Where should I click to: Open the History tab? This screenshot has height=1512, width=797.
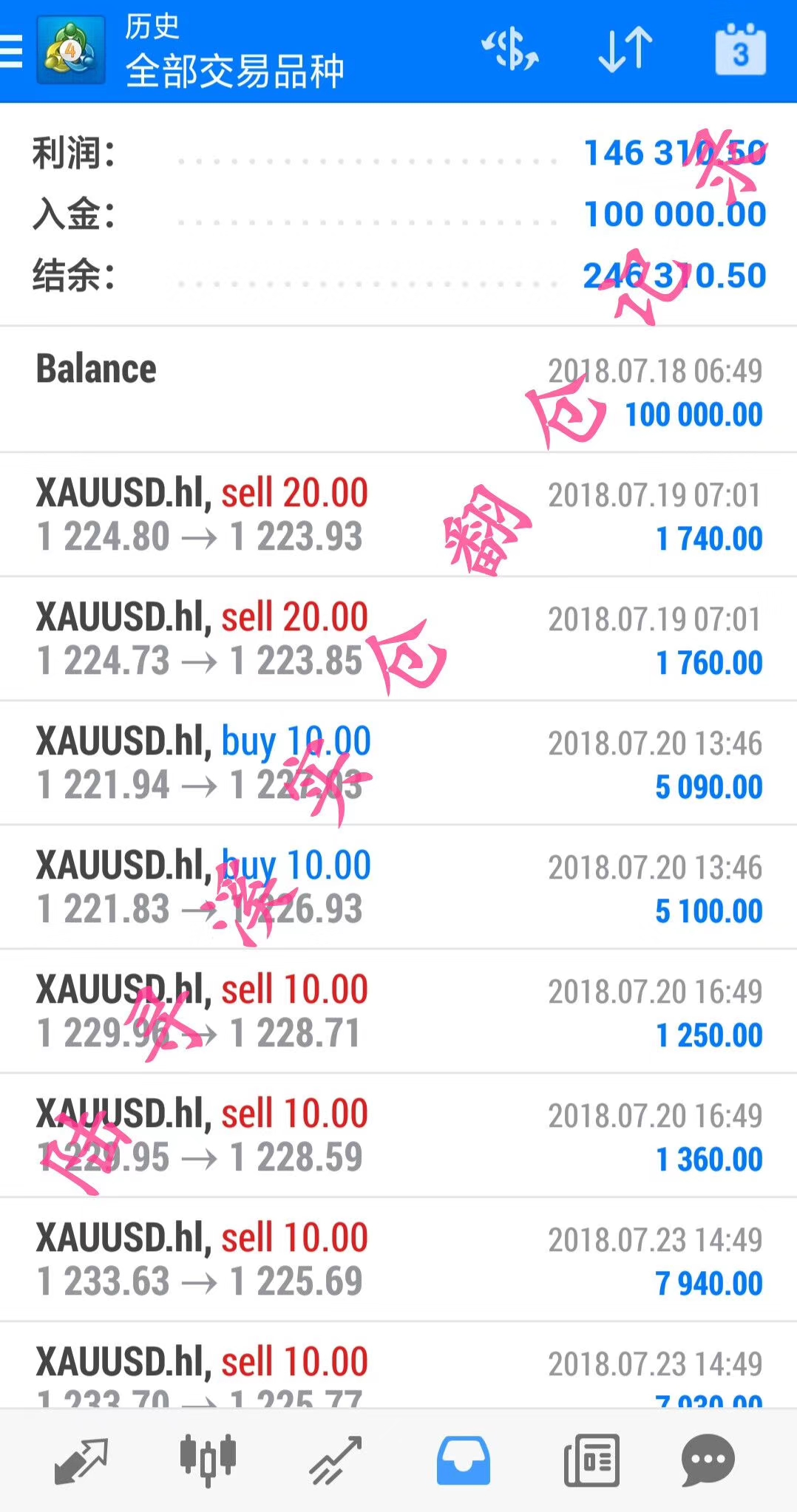464,1460
